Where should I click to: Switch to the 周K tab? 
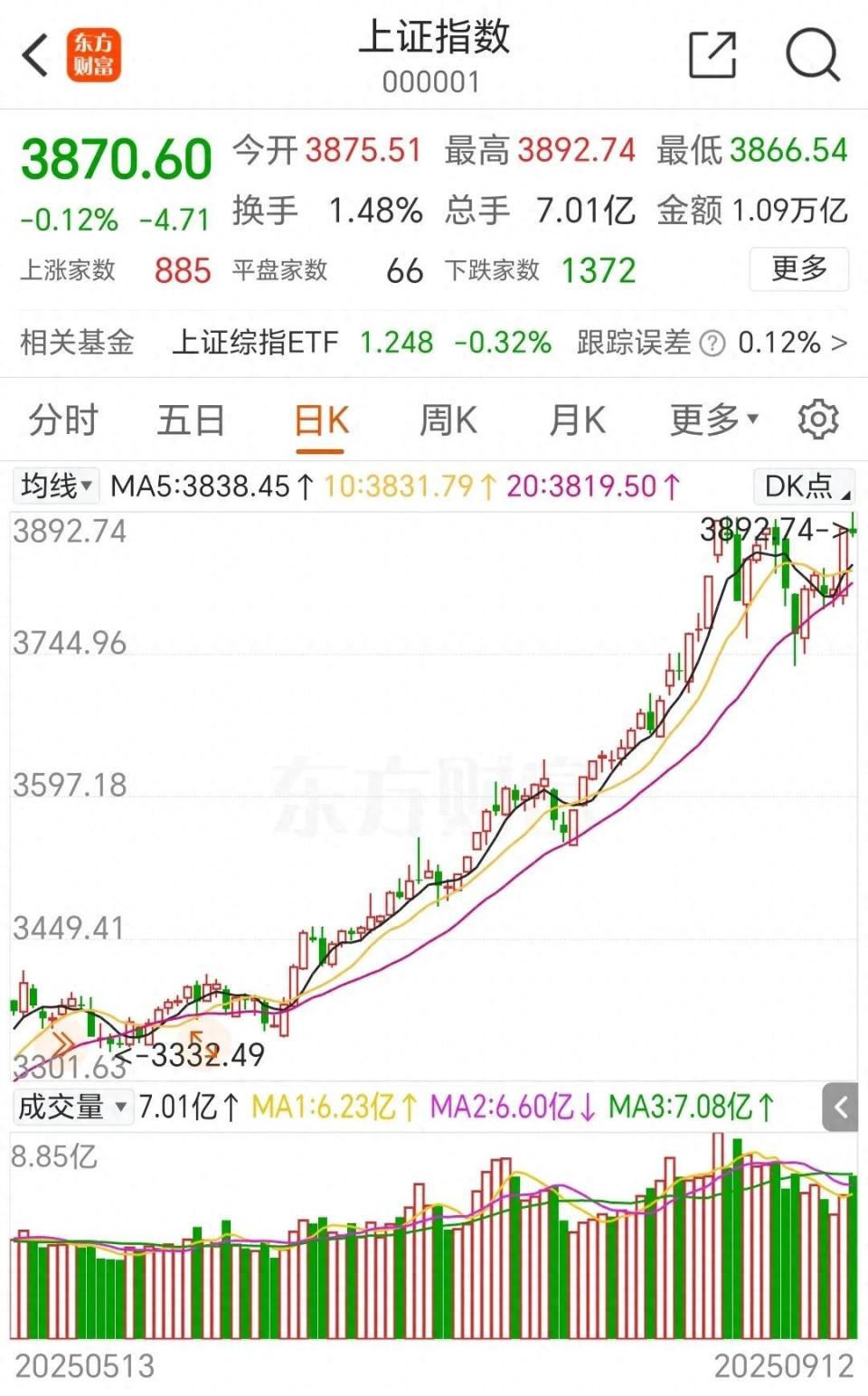point(448,419)
